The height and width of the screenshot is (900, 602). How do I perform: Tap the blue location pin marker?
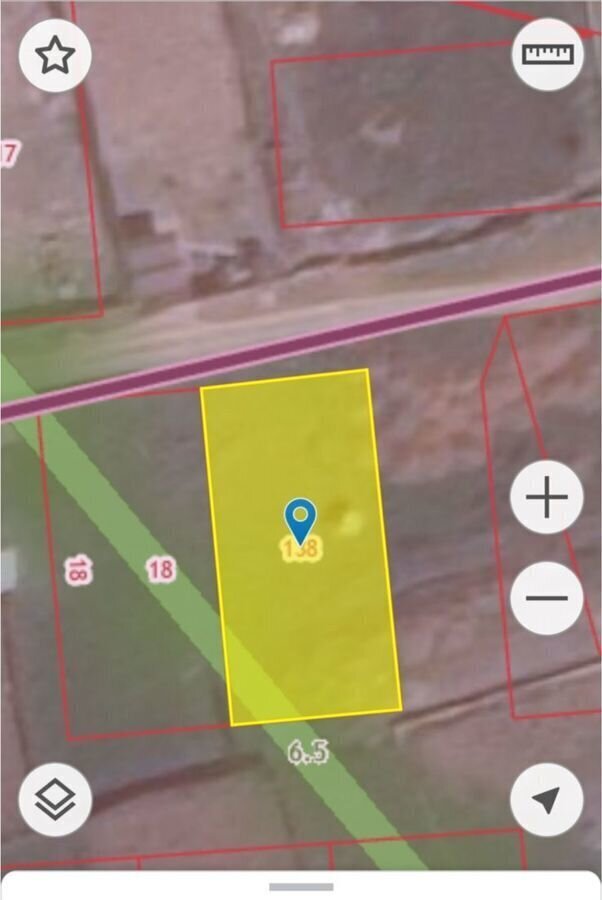[300, 520]
